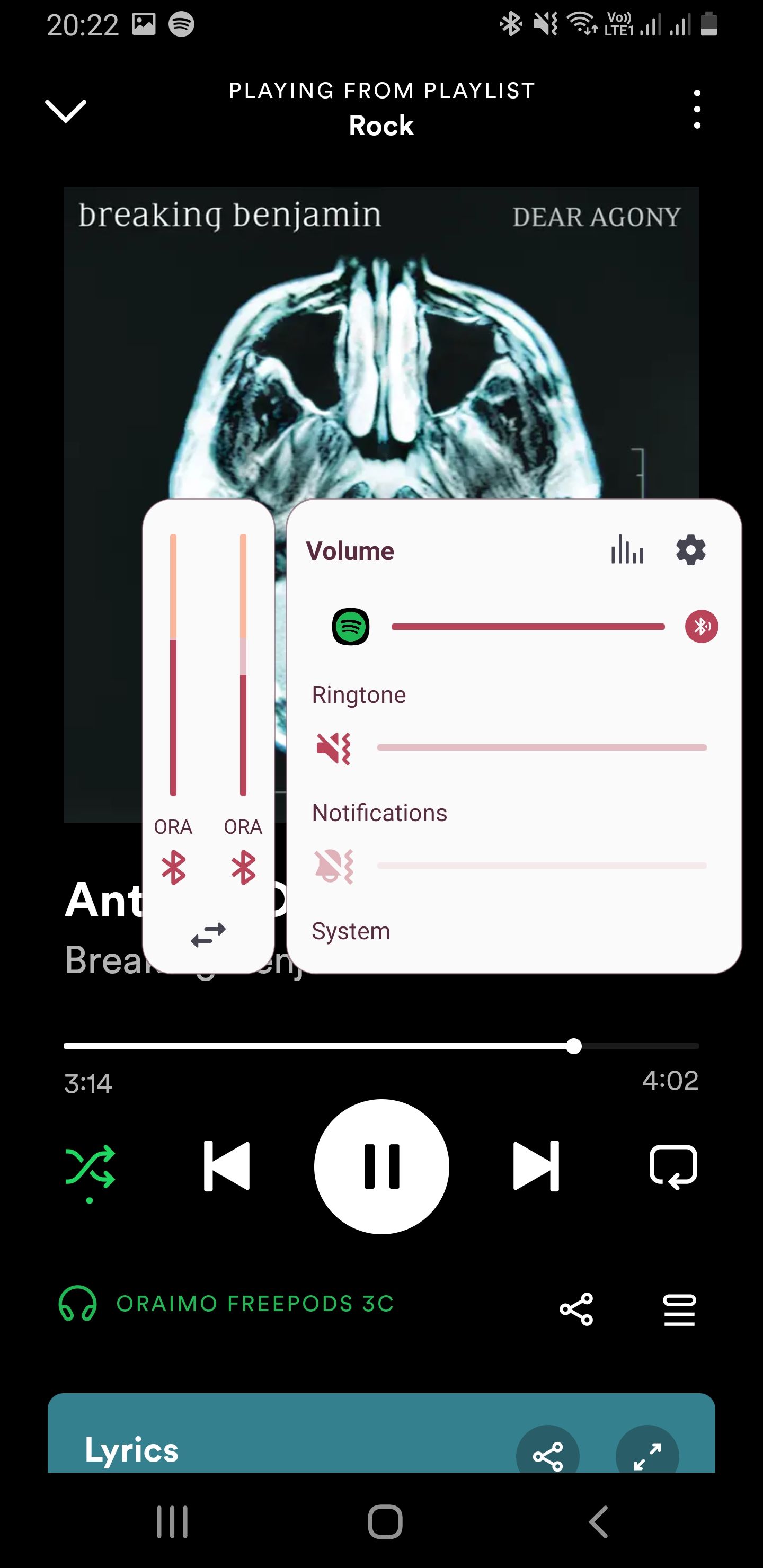
Task: Open volume panel settings gear
Action: 690,550
